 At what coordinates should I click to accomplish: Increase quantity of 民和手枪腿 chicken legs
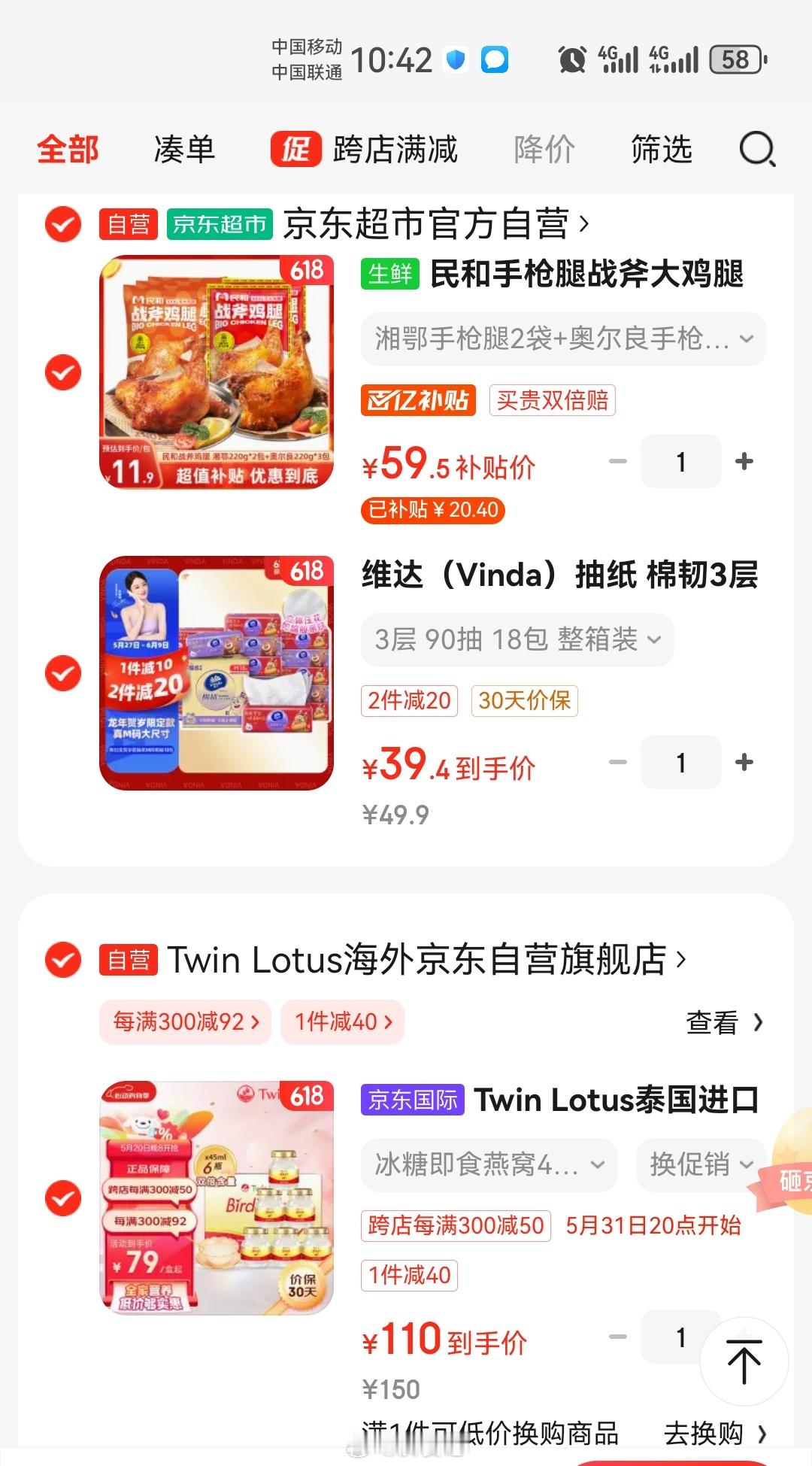pyautogui.click(x=744, y=461)
